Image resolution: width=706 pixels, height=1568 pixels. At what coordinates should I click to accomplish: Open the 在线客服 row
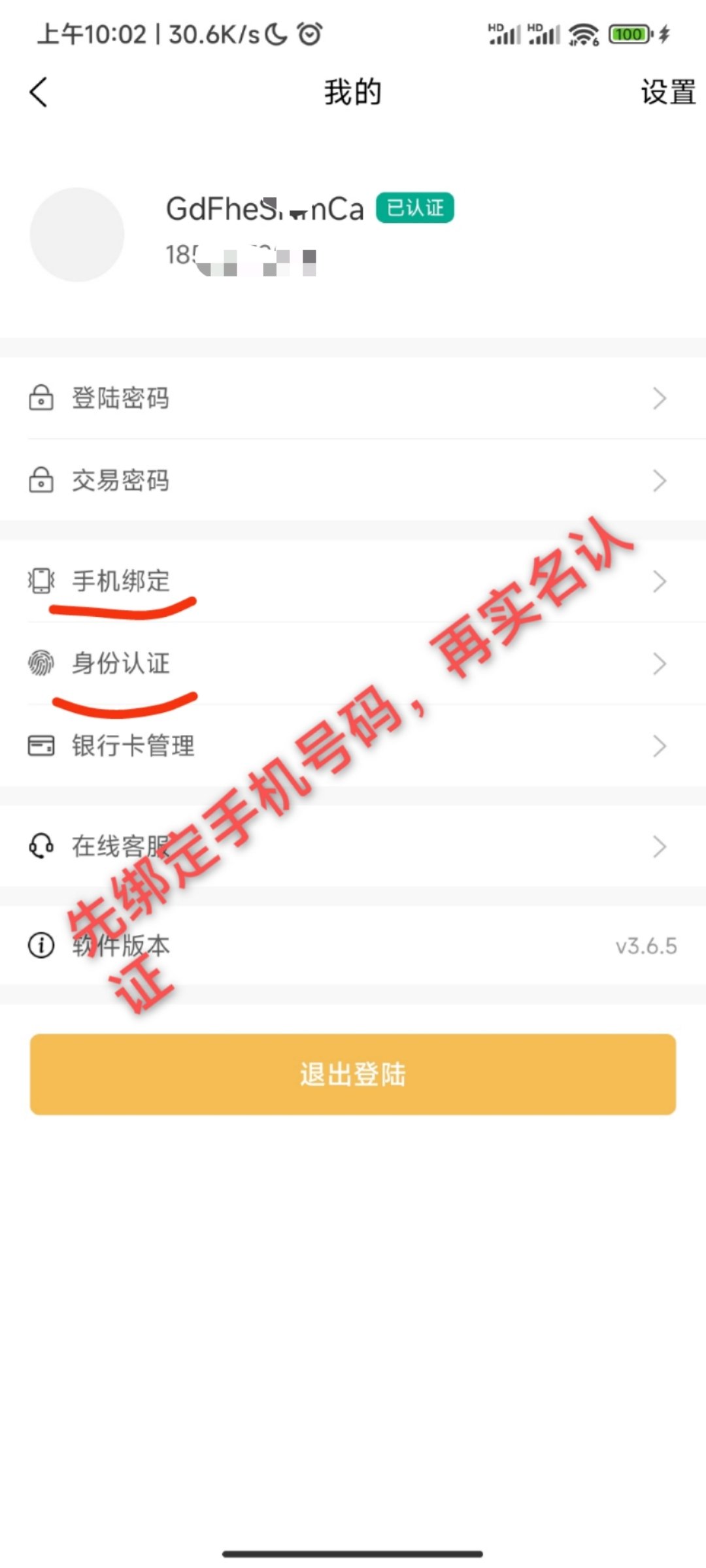click(x=353, y=846)
